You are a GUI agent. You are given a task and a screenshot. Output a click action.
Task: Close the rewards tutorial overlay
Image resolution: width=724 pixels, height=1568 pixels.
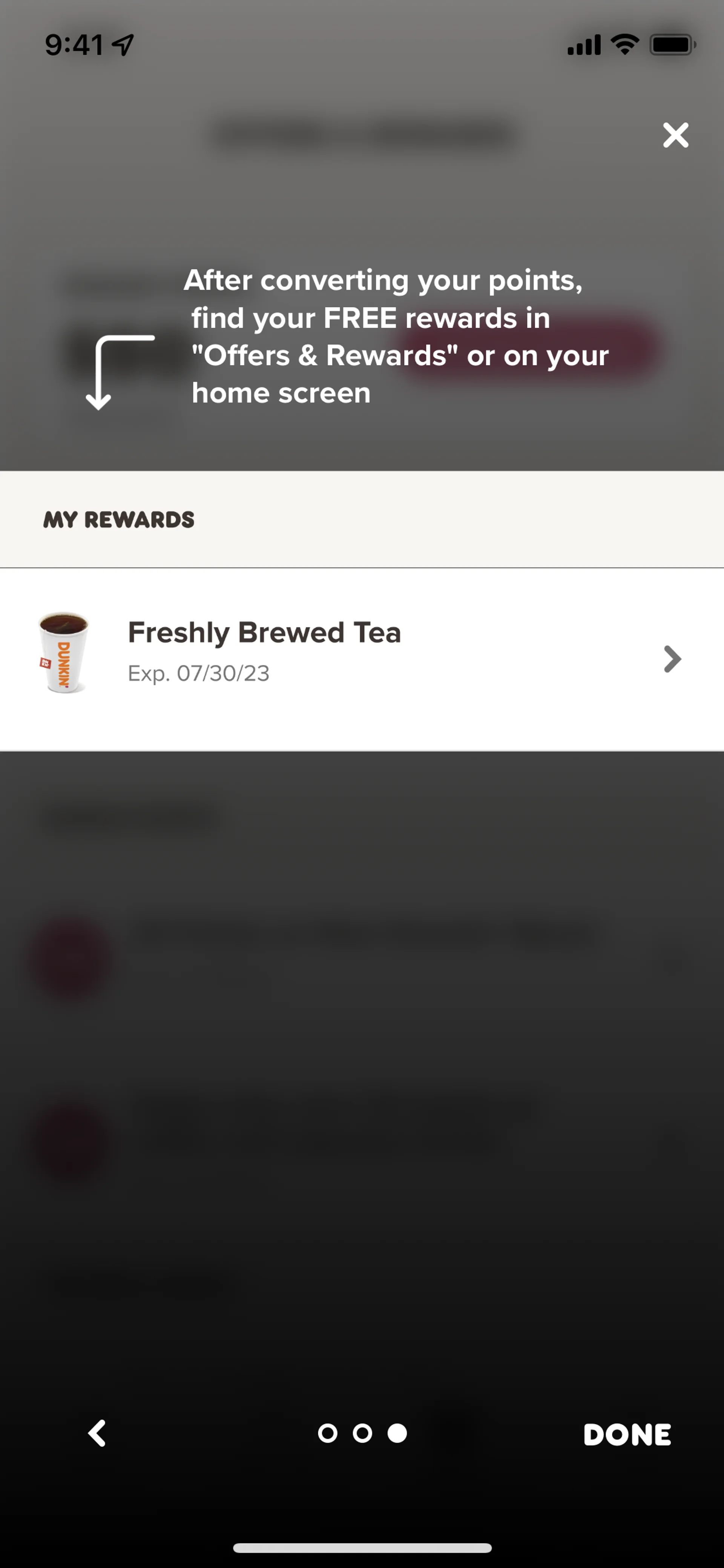(x=675, y=135)
